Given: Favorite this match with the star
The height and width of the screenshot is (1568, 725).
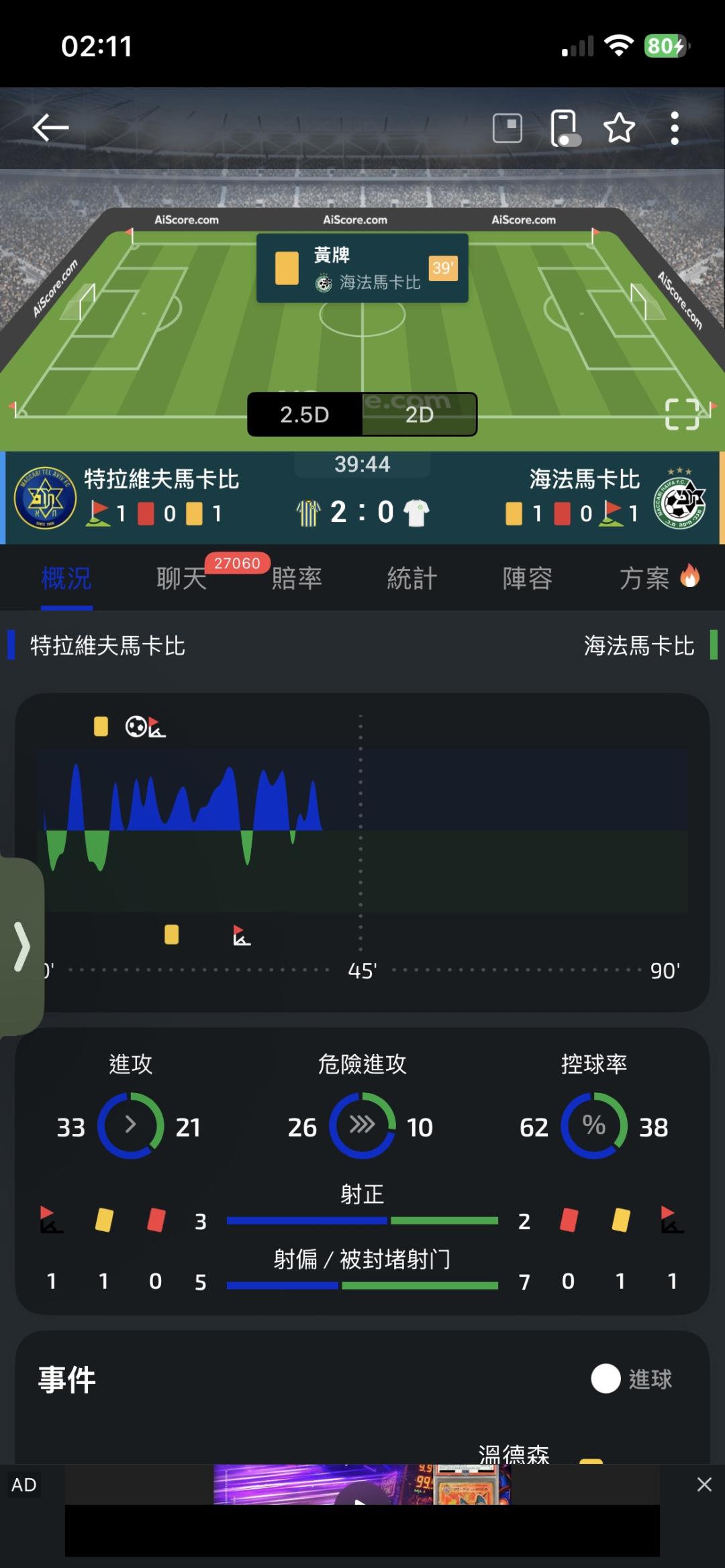Looking at the screenshot, I should coord(619,127).
